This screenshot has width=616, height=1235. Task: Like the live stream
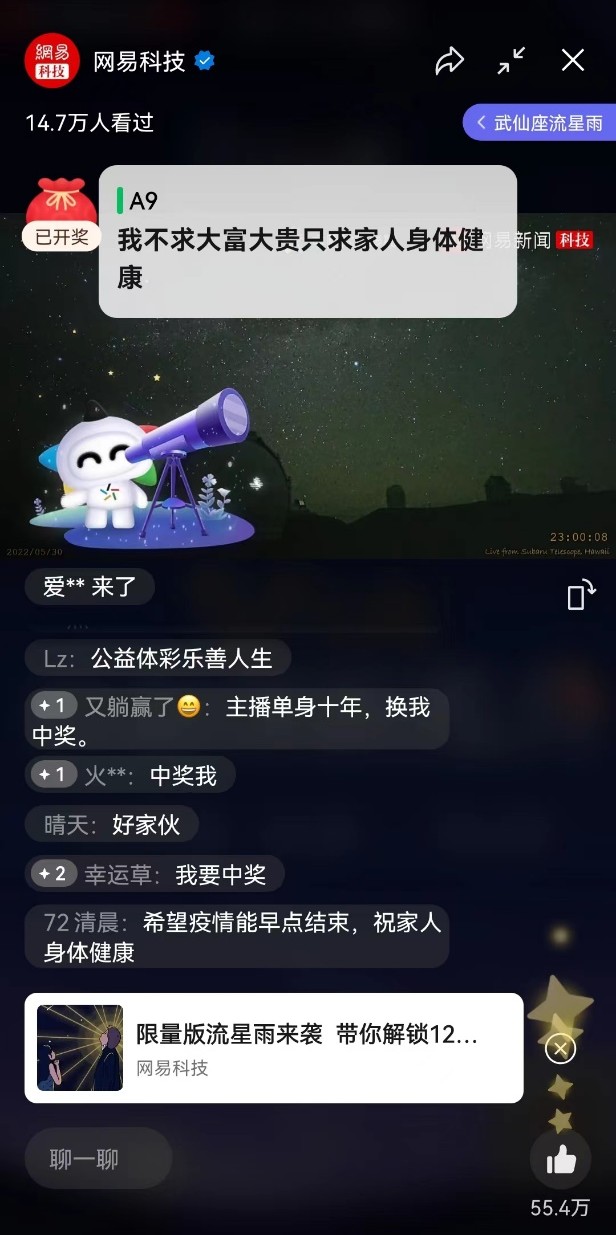561,1159
